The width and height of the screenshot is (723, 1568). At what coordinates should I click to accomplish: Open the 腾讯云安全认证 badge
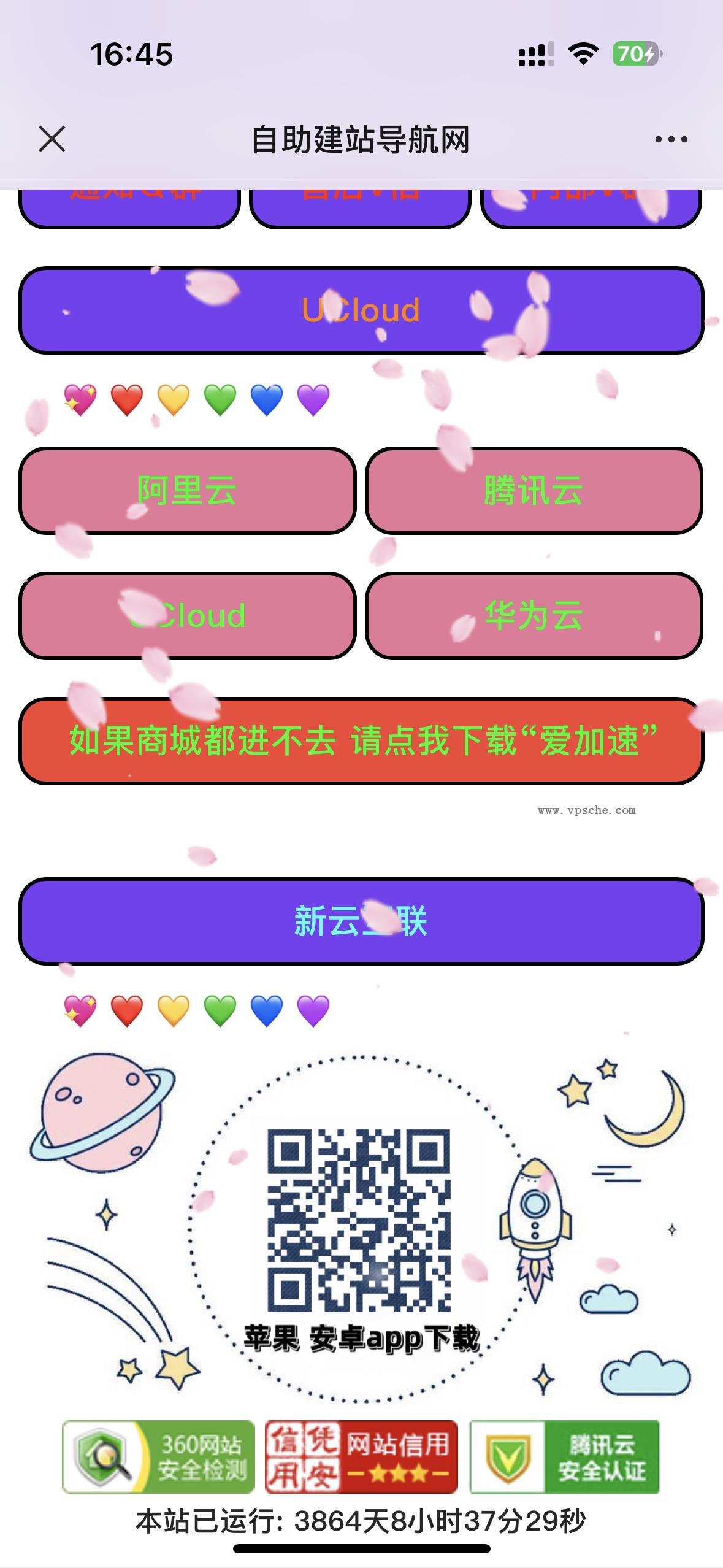coord(564,1456)
